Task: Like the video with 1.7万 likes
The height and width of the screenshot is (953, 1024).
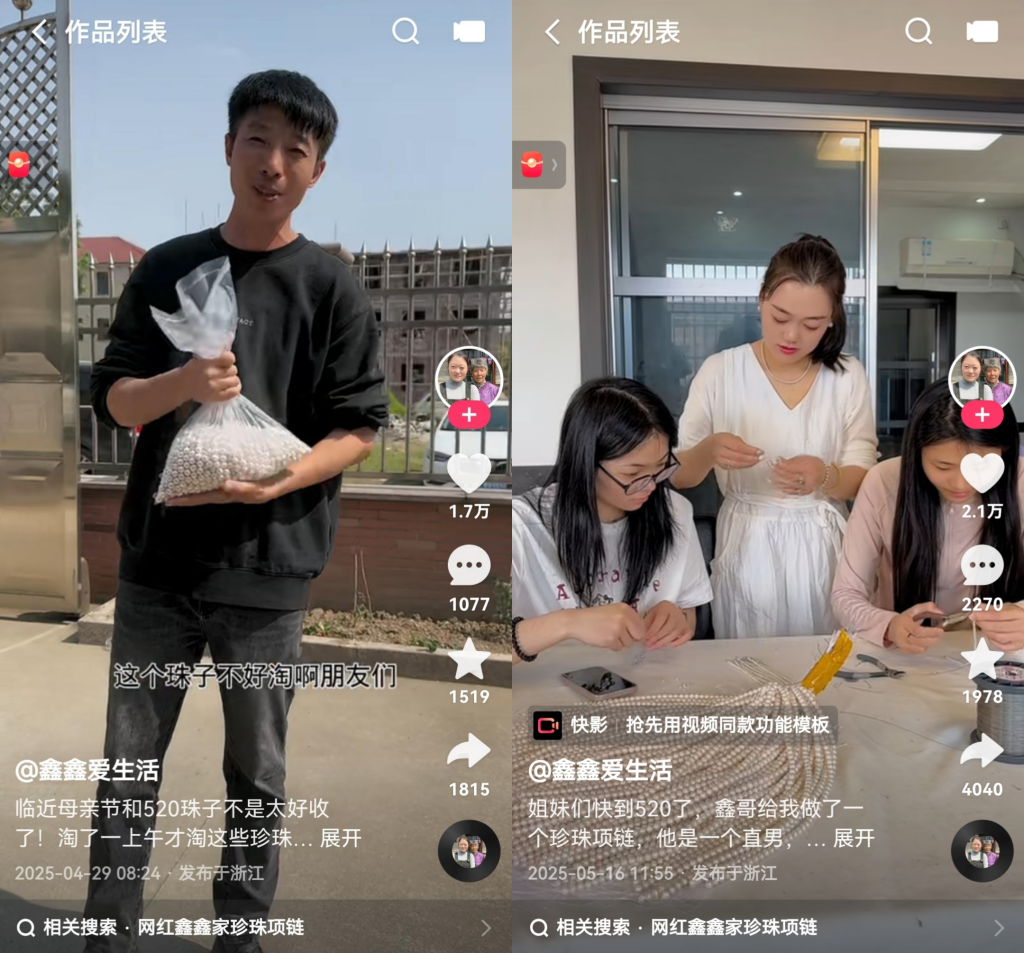Action: tap(469, 473)
